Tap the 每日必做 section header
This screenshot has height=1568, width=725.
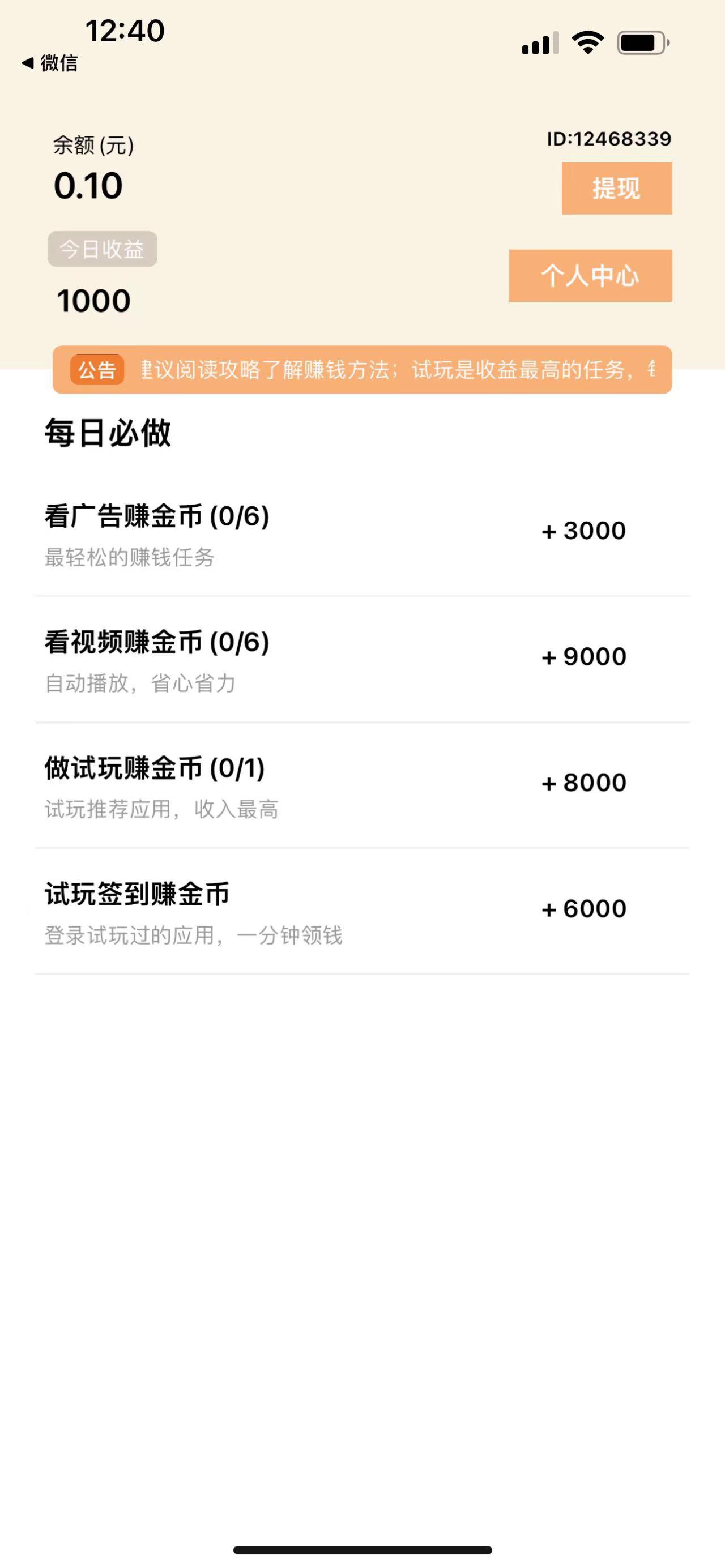107,433
